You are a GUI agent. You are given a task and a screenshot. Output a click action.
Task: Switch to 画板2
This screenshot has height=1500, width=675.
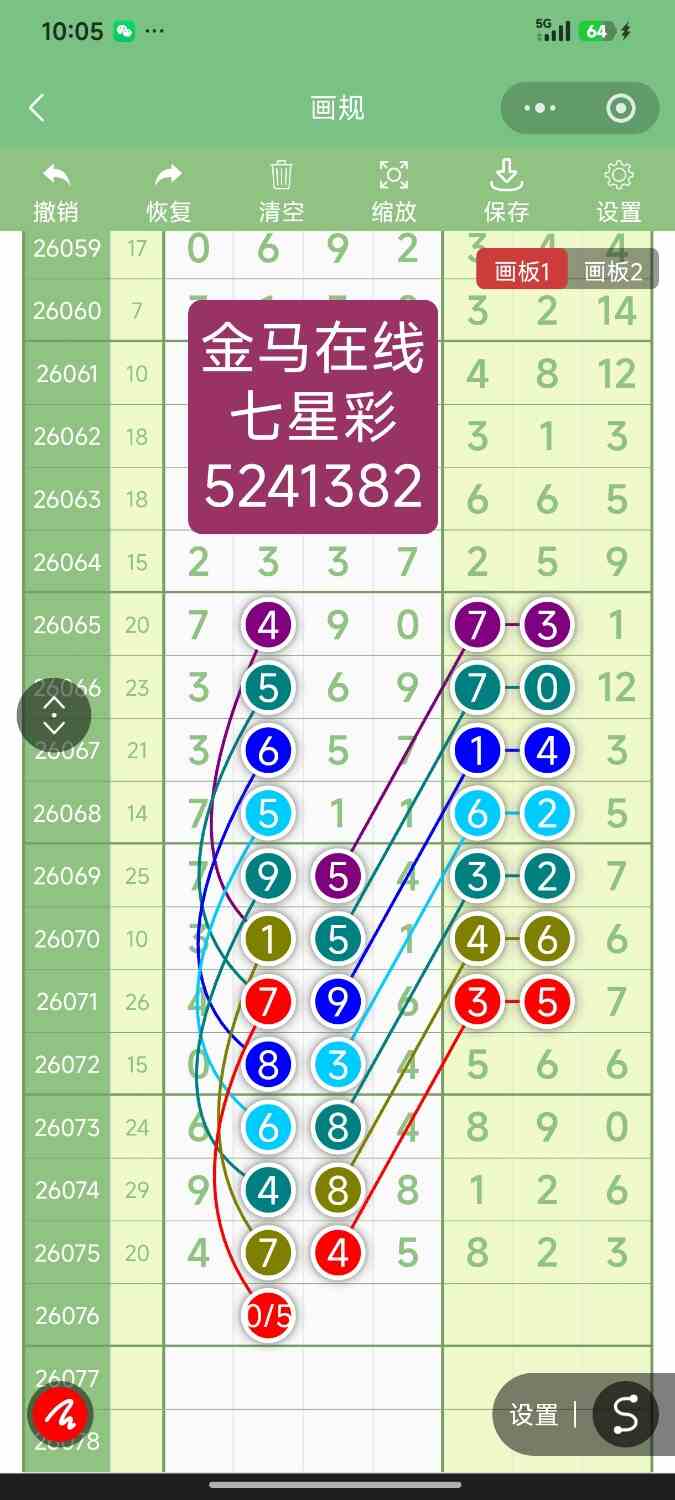click(x=613, y=270)
